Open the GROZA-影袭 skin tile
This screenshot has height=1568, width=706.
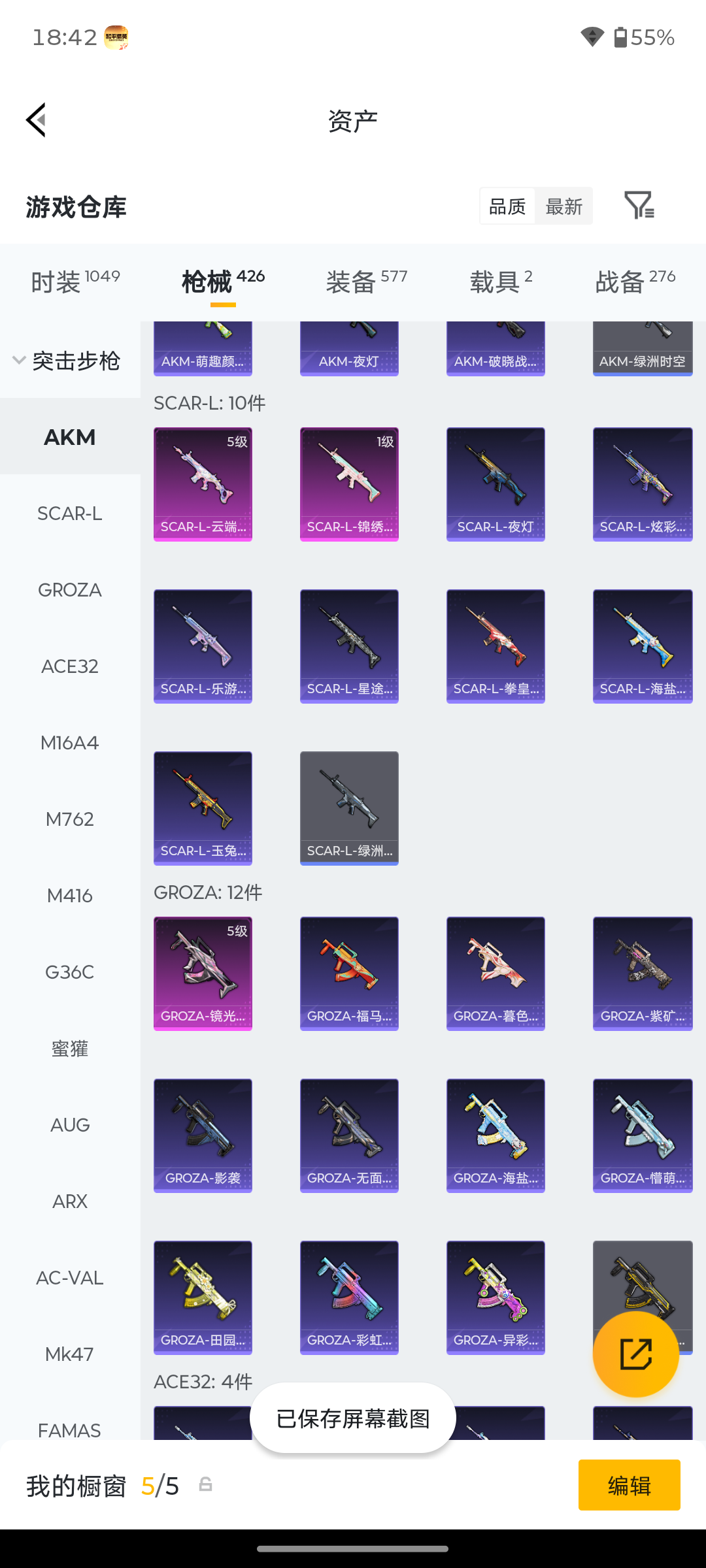pyautogui.click(x=203, y=1135)
